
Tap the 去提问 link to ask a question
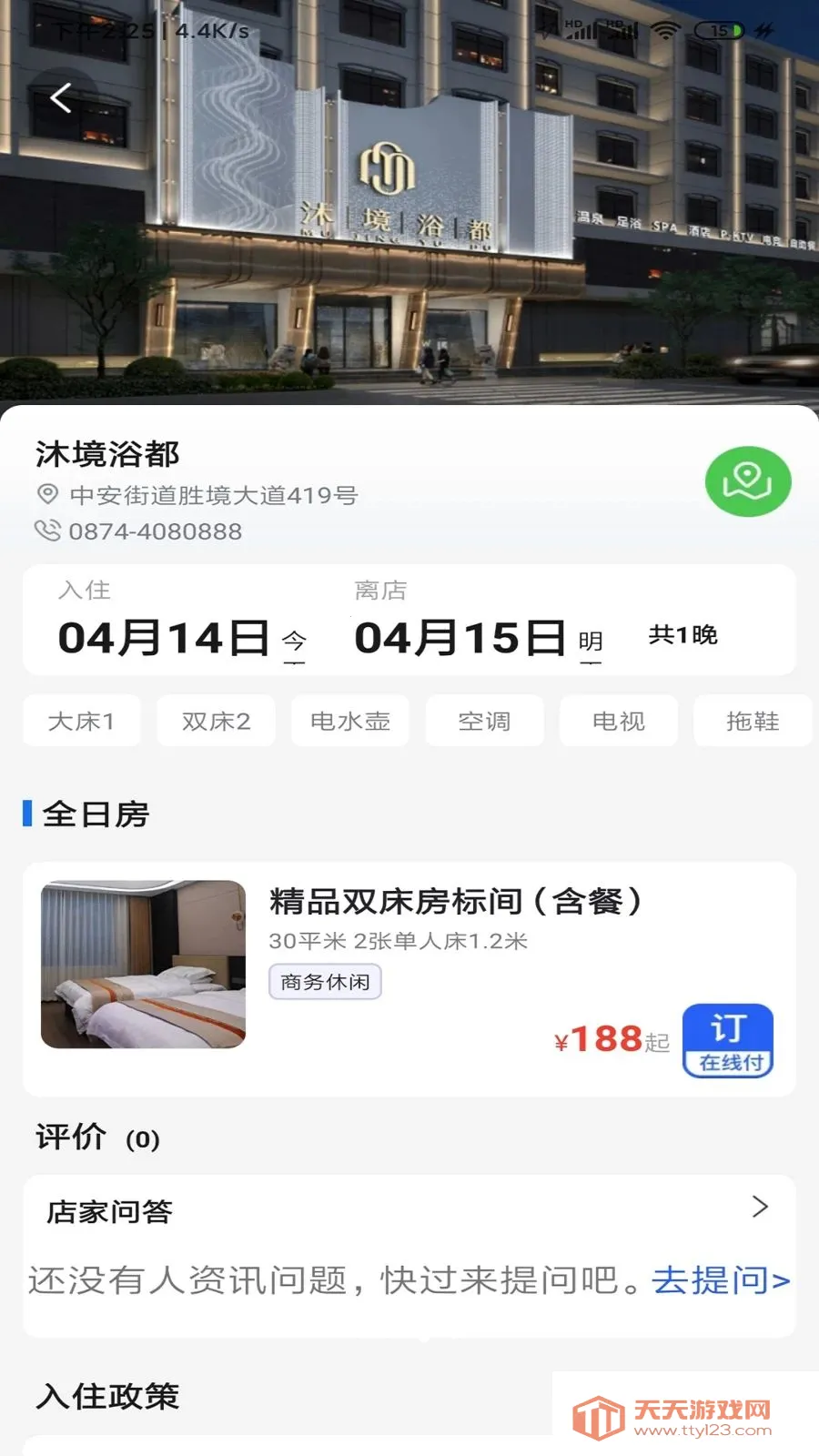click(720, 1280)
